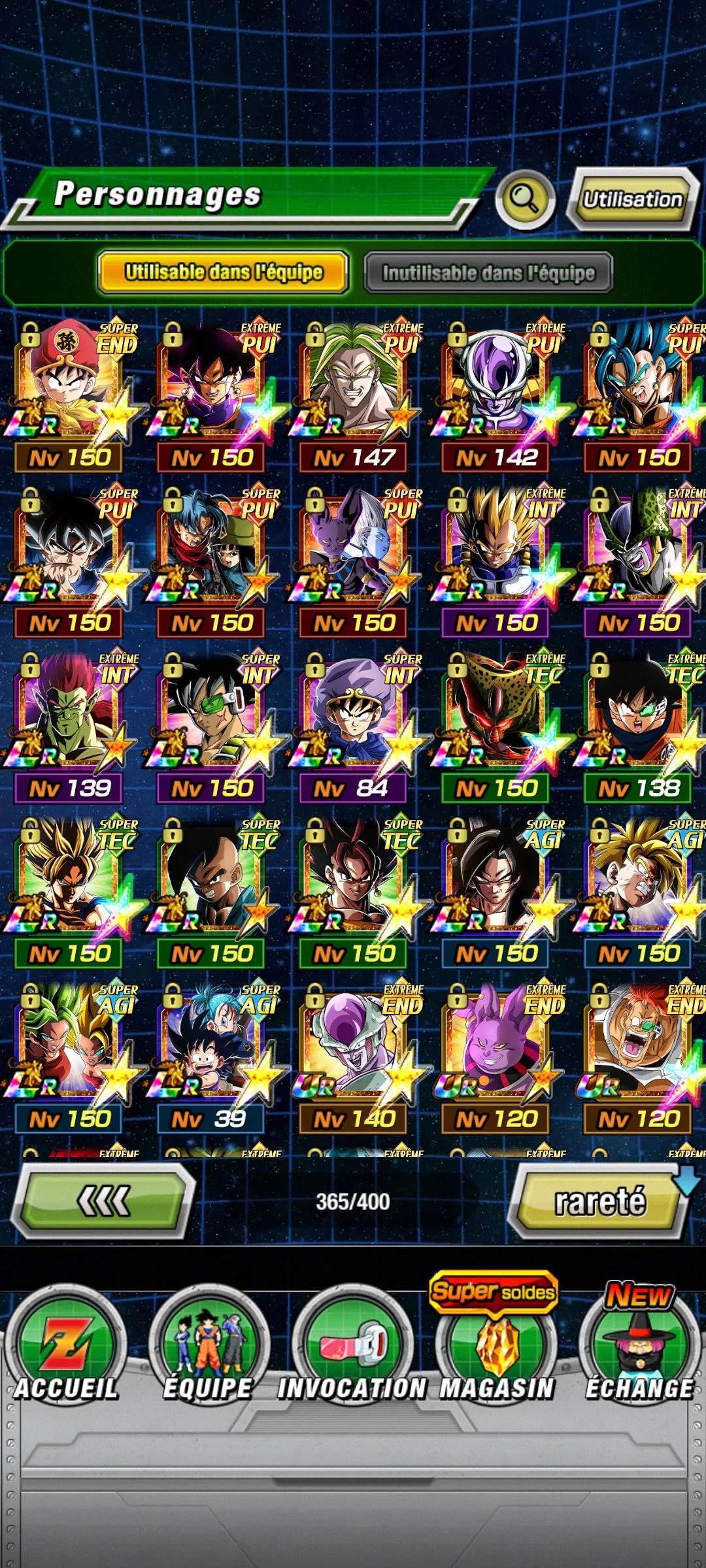
Task: Open the Extrême TEC character level 138
Action: click(x=639, y=722)
